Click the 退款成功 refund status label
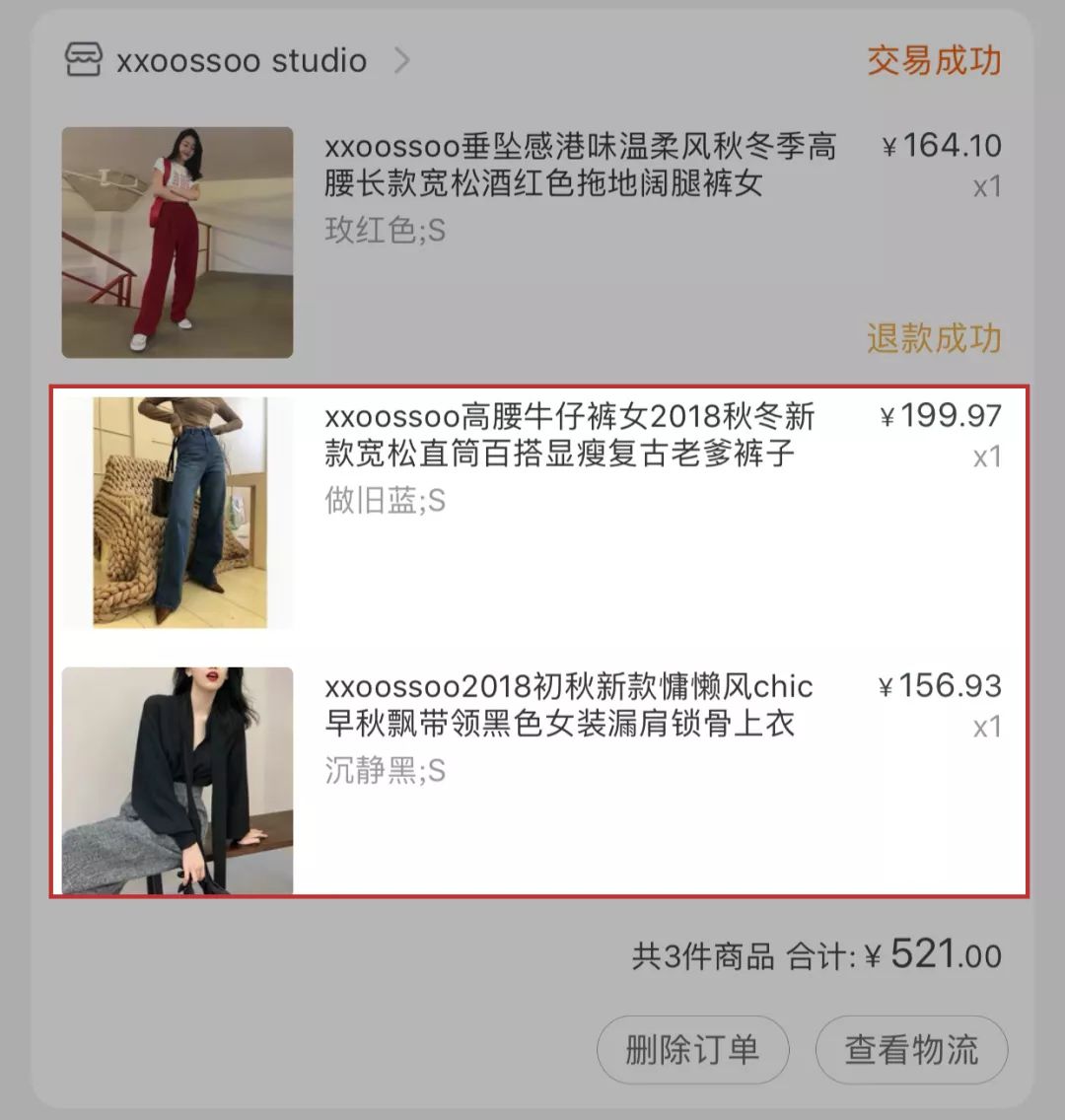This screenshot has width=1065, height=1120. [x=934, y=337]
